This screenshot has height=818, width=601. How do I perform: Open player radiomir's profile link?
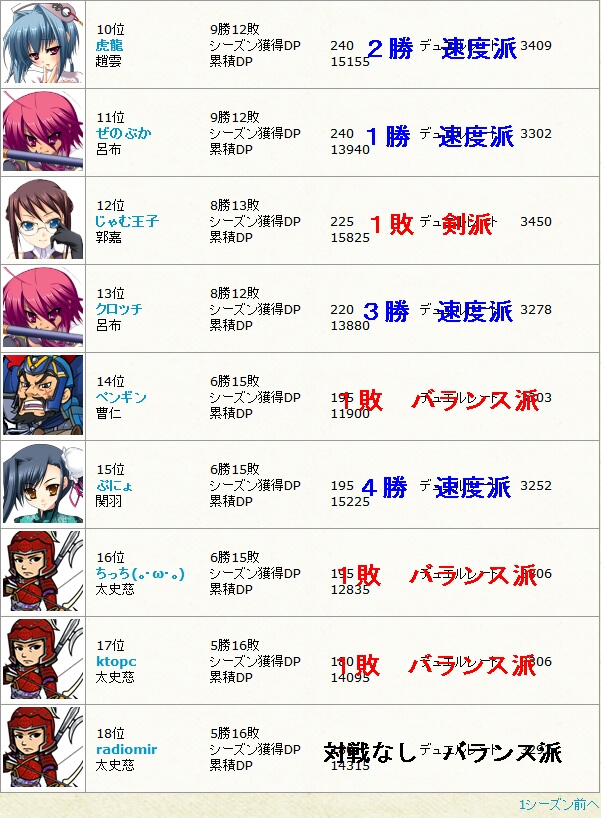point(126,749)
